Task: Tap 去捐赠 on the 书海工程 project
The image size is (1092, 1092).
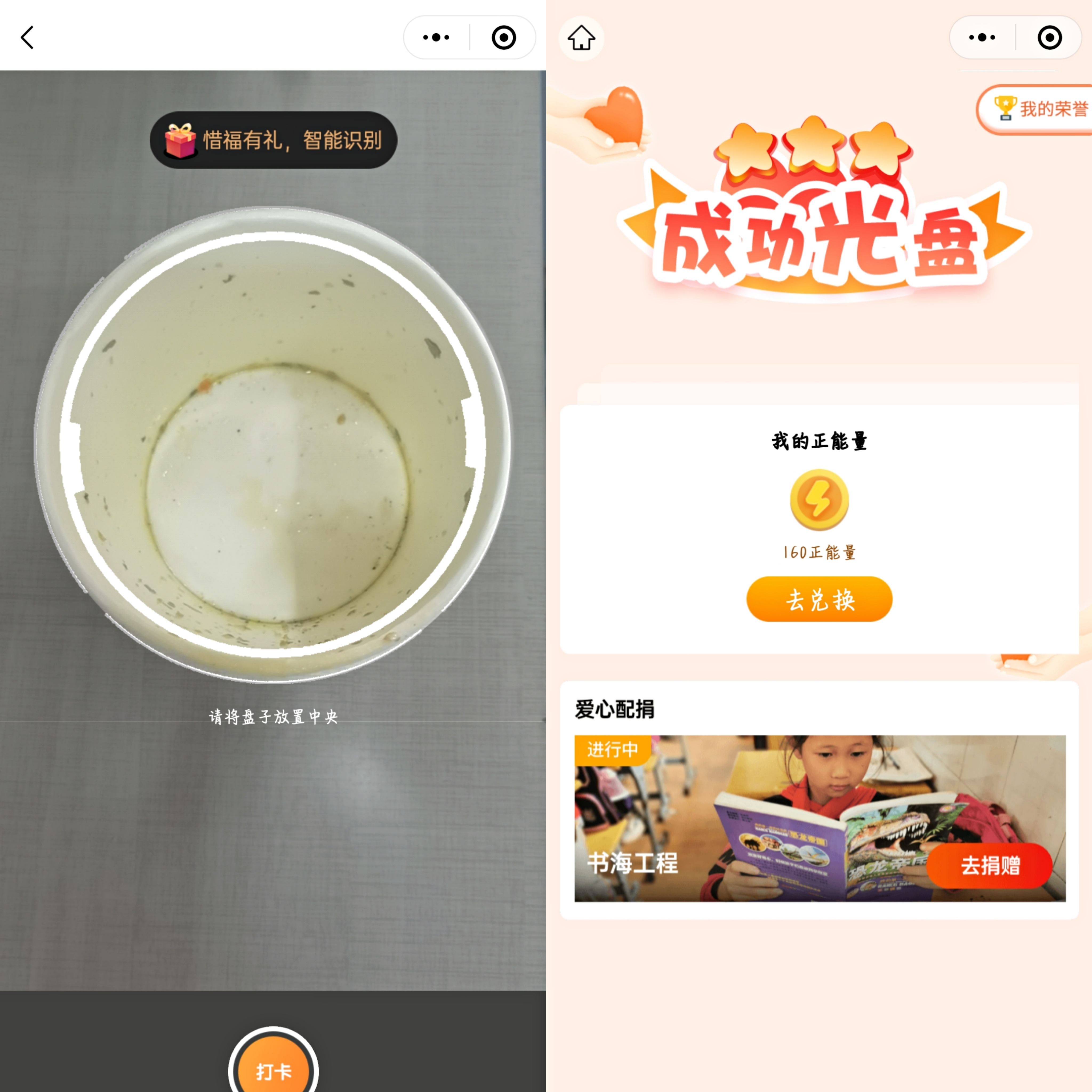Action: (x=990, y=865)
